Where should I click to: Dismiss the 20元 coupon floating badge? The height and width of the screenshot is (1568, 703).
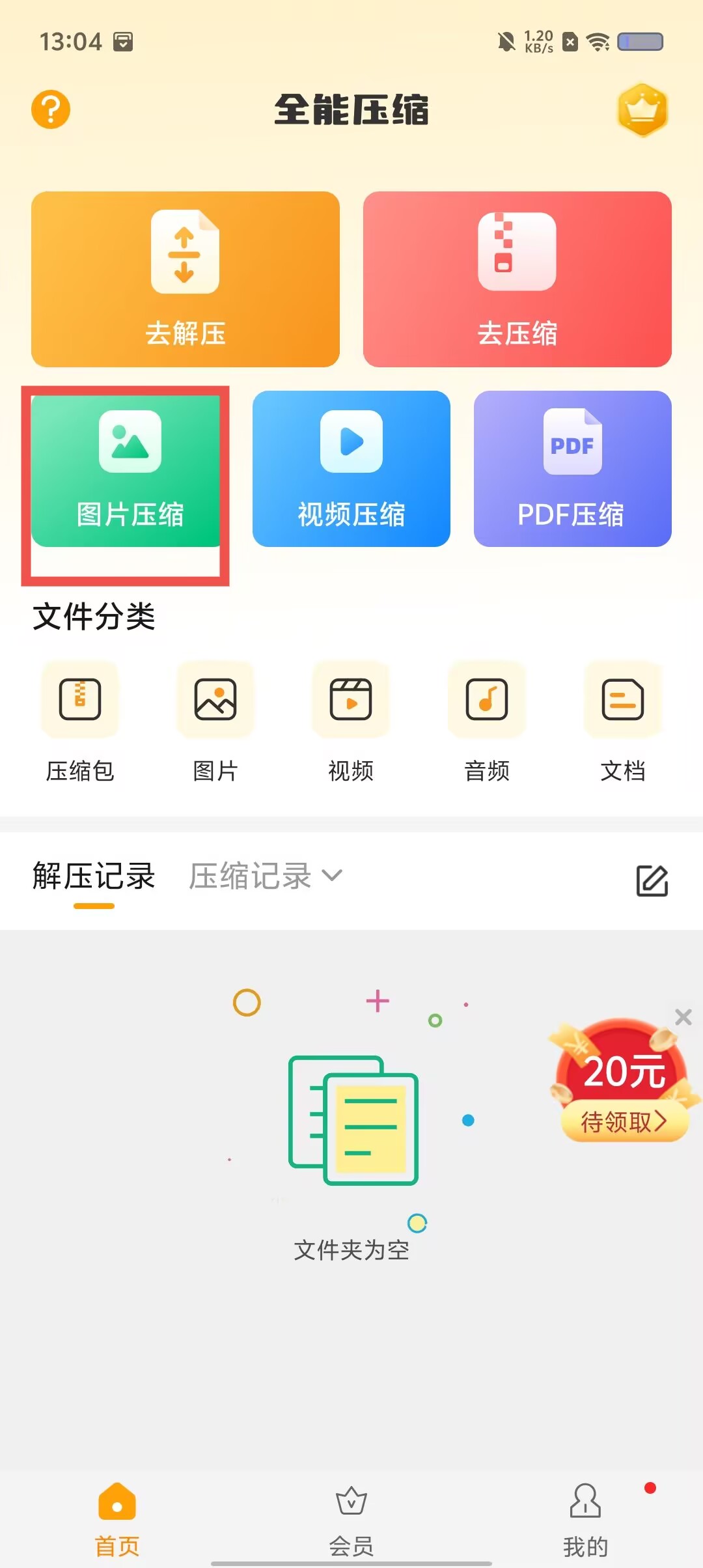[683, 1016]
